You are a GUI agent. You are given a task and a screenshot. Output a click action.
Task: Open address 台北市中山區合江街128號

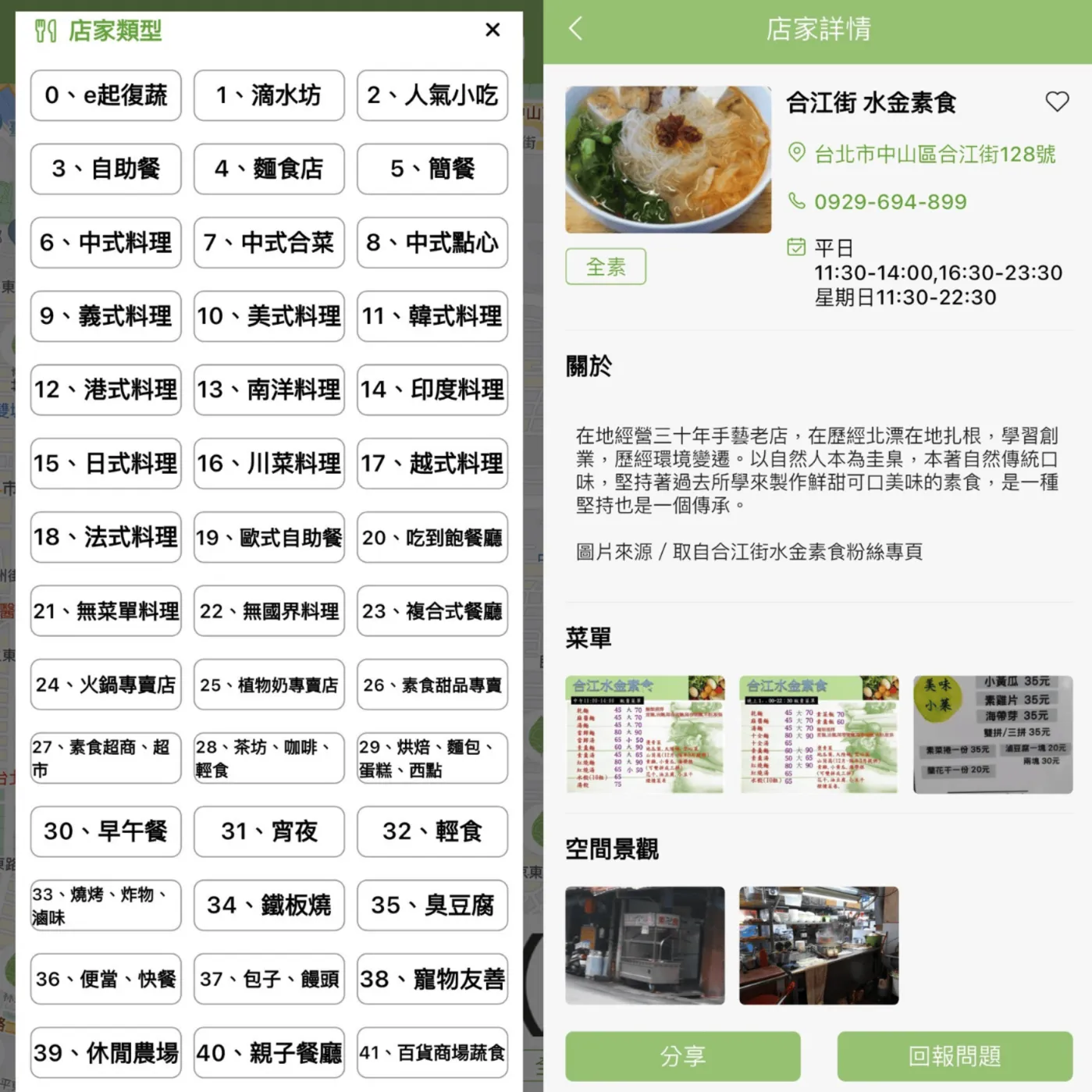(x=934, y=155)
